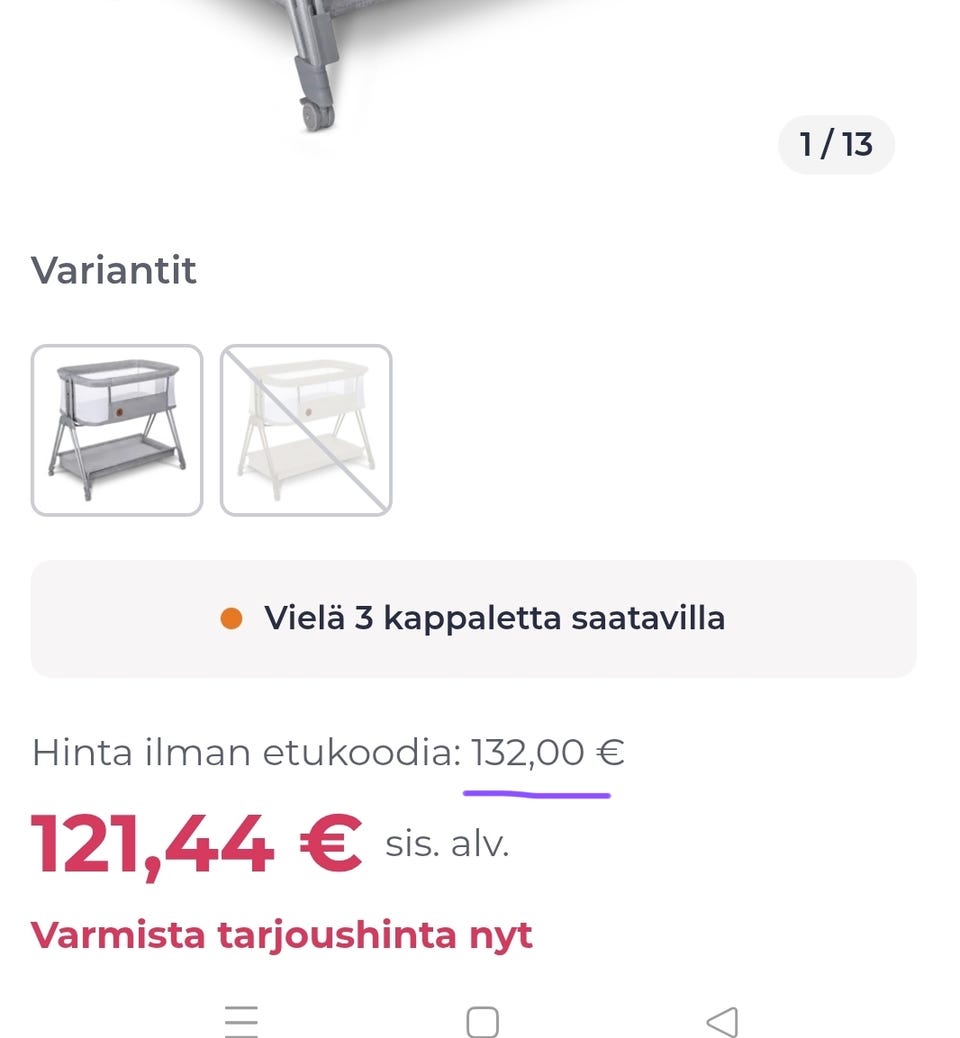The image size is (960, 1038).
Task: Open the image gallery via counter
Action: point(836,144)
